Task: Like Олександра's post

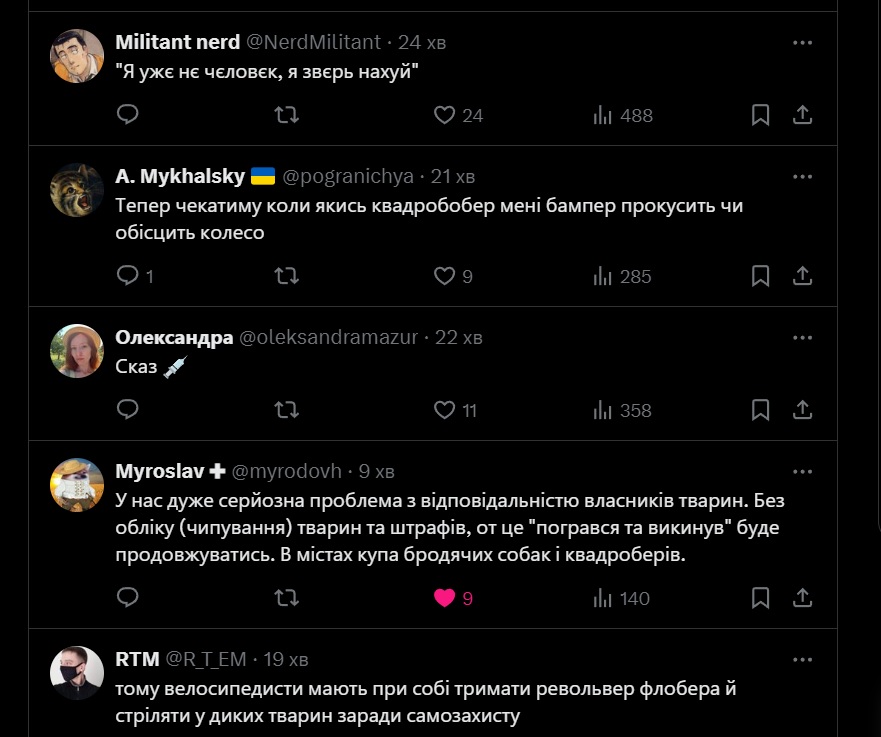Action: (x=445, y=410)
